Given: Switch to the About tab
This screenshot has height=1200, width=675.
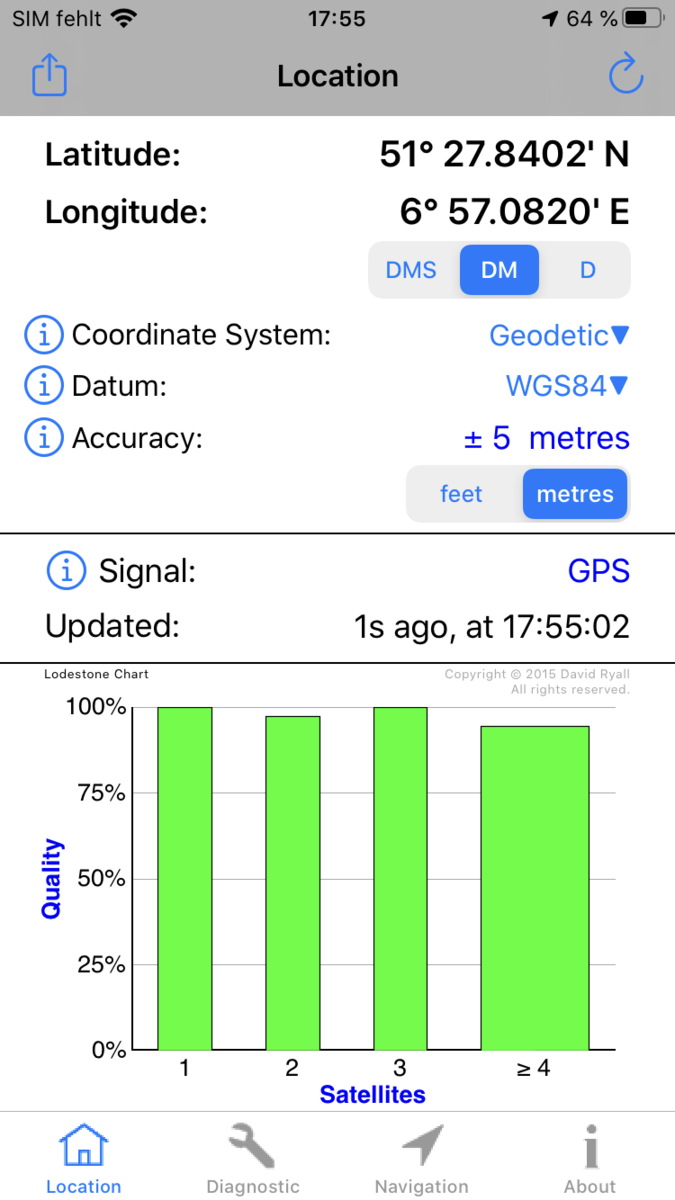Looking at the screenshot, I should tap(590, 1158).
